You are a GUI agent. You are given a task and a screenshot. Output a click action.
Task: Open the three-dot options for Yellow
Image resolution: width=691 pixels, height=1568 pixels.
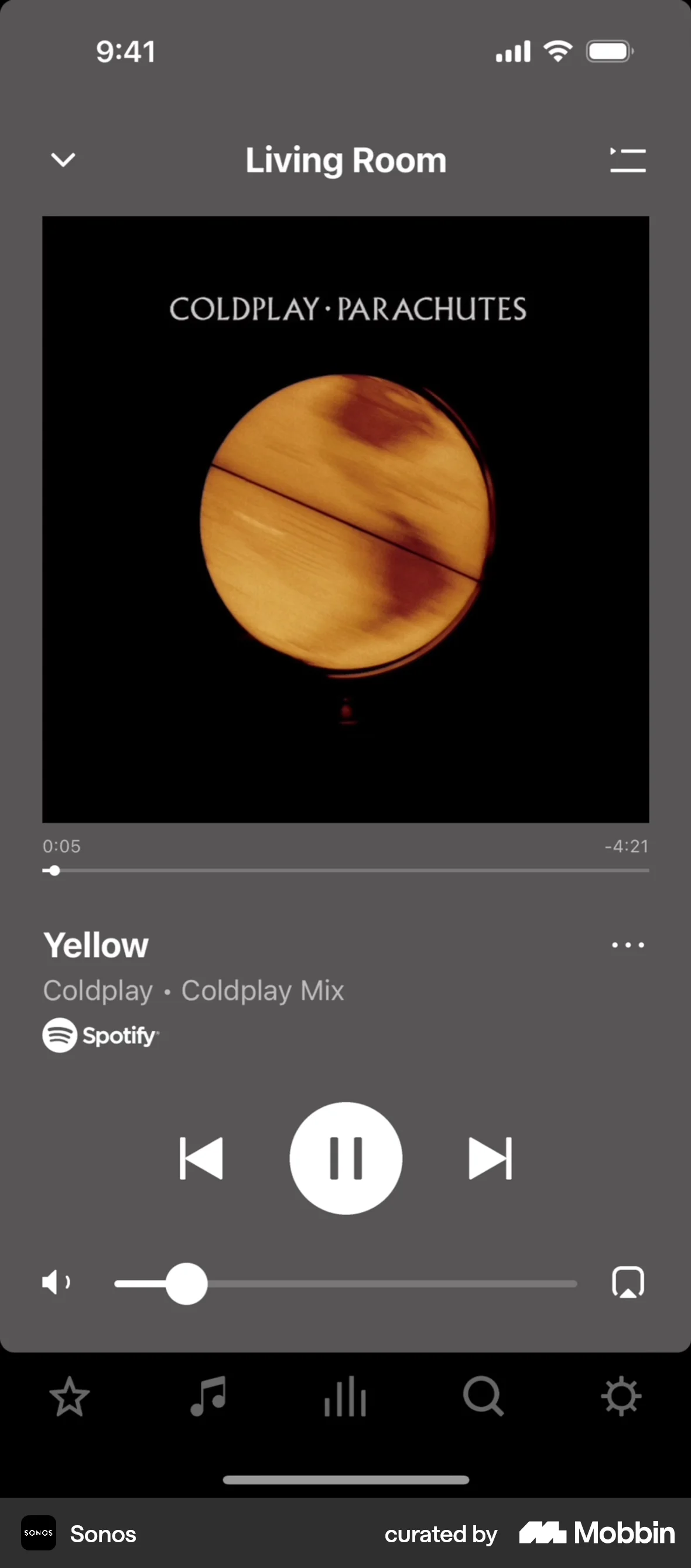628,945
